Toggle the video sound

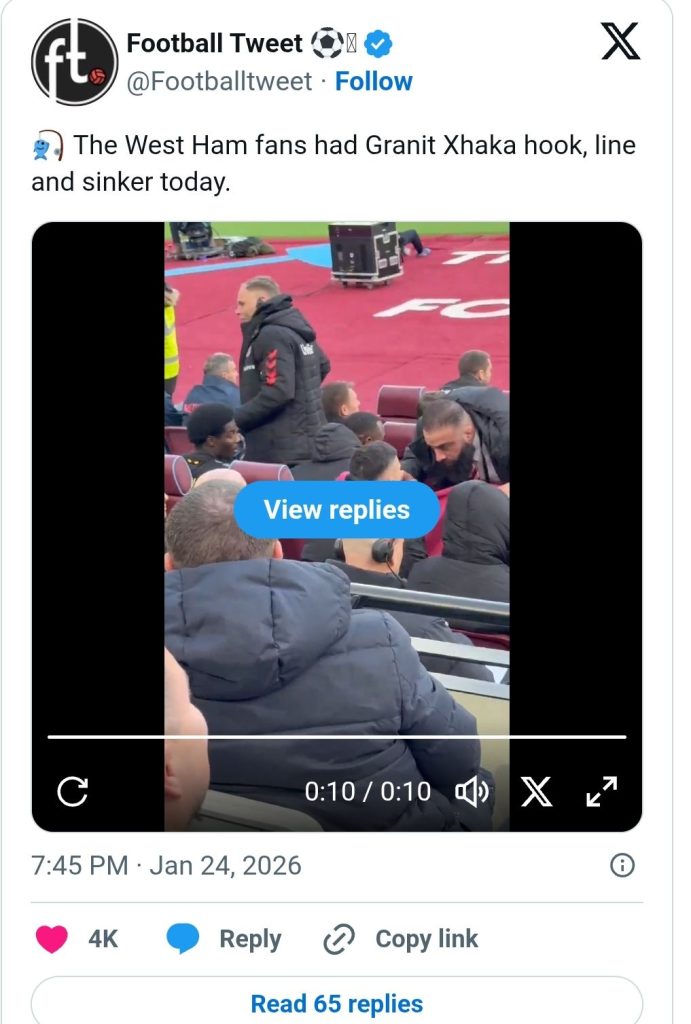coord(472,792)
